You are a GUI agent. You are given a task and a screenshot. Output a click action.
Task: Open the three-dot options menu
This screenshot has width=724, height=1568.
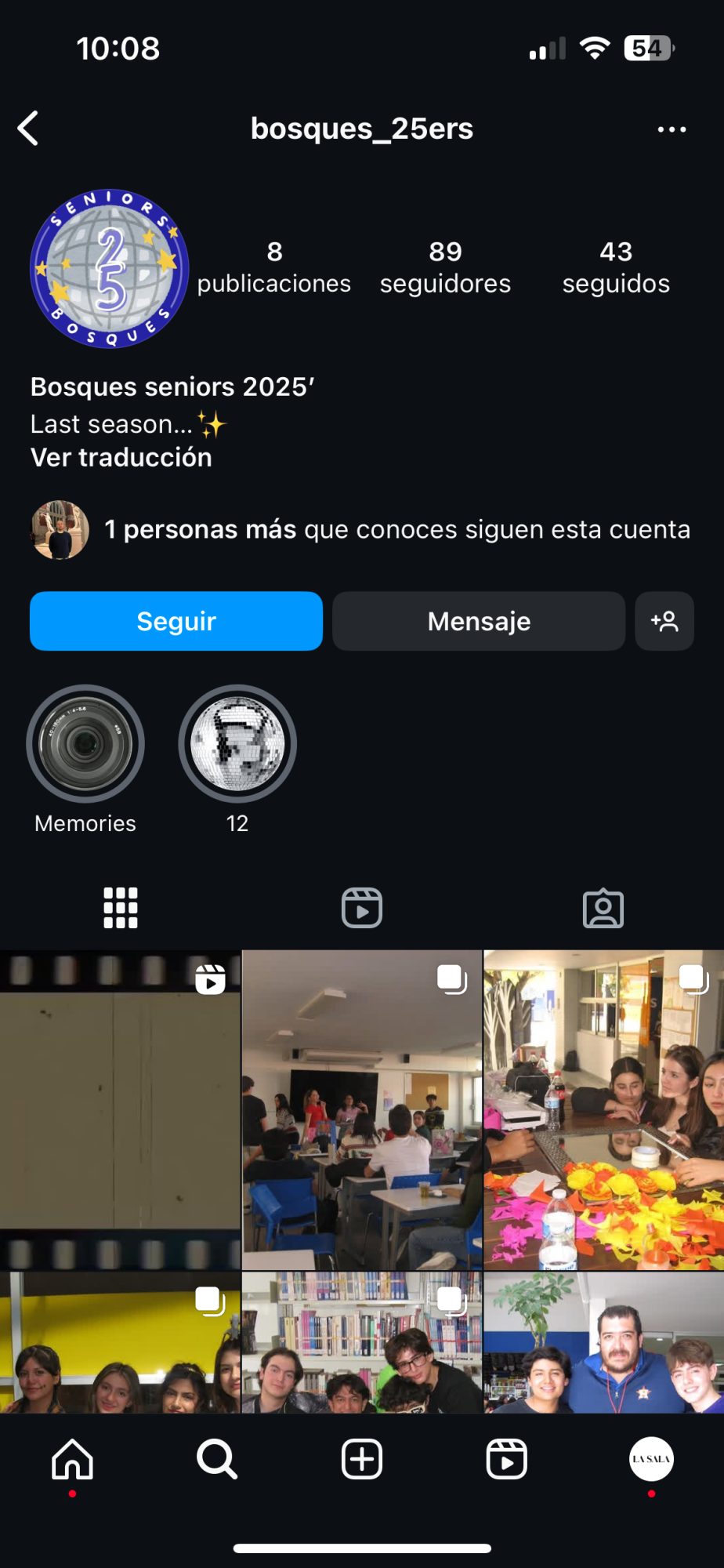pos(672,129)
